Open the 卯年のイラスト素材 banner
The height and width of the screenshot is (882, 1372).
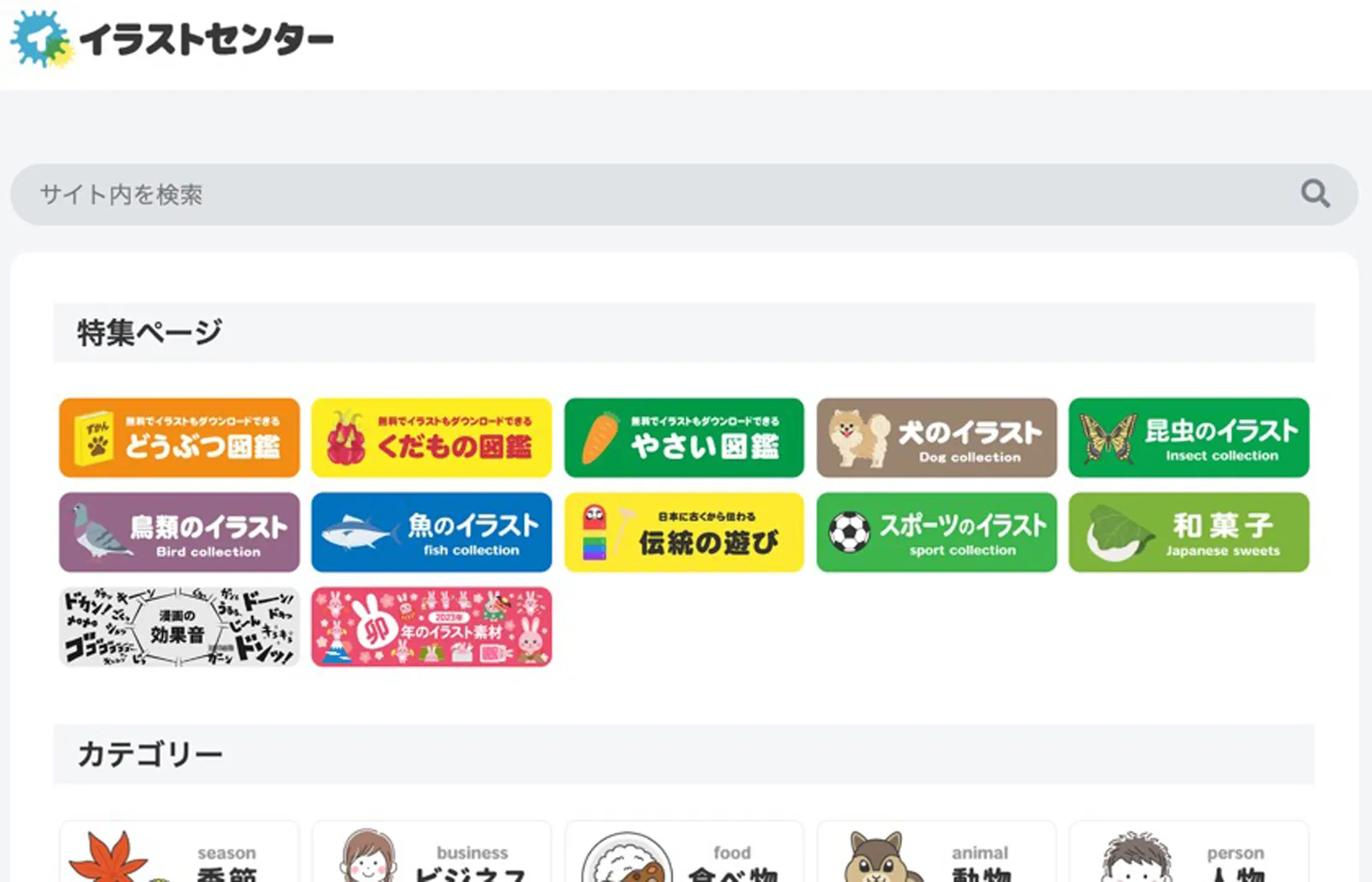tap(431, 627)
